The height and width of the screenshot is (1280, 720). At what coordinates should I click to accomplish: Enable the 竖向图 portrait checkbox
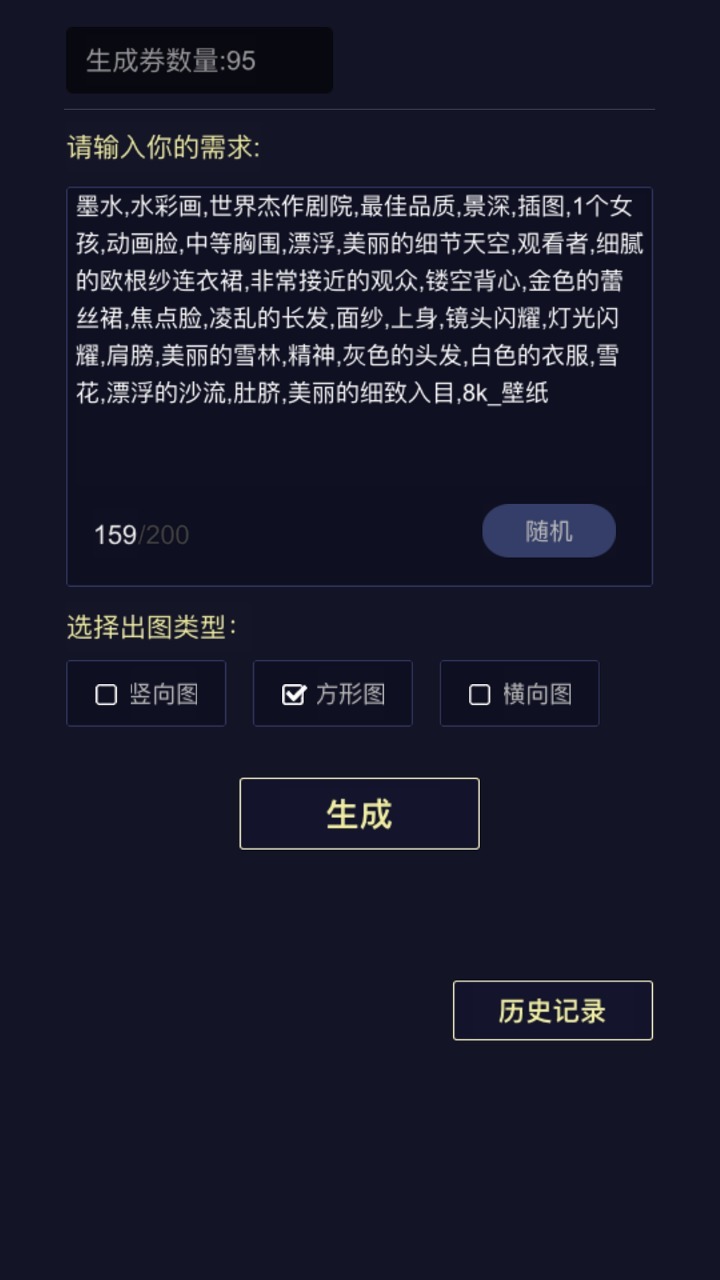point(106,693)
